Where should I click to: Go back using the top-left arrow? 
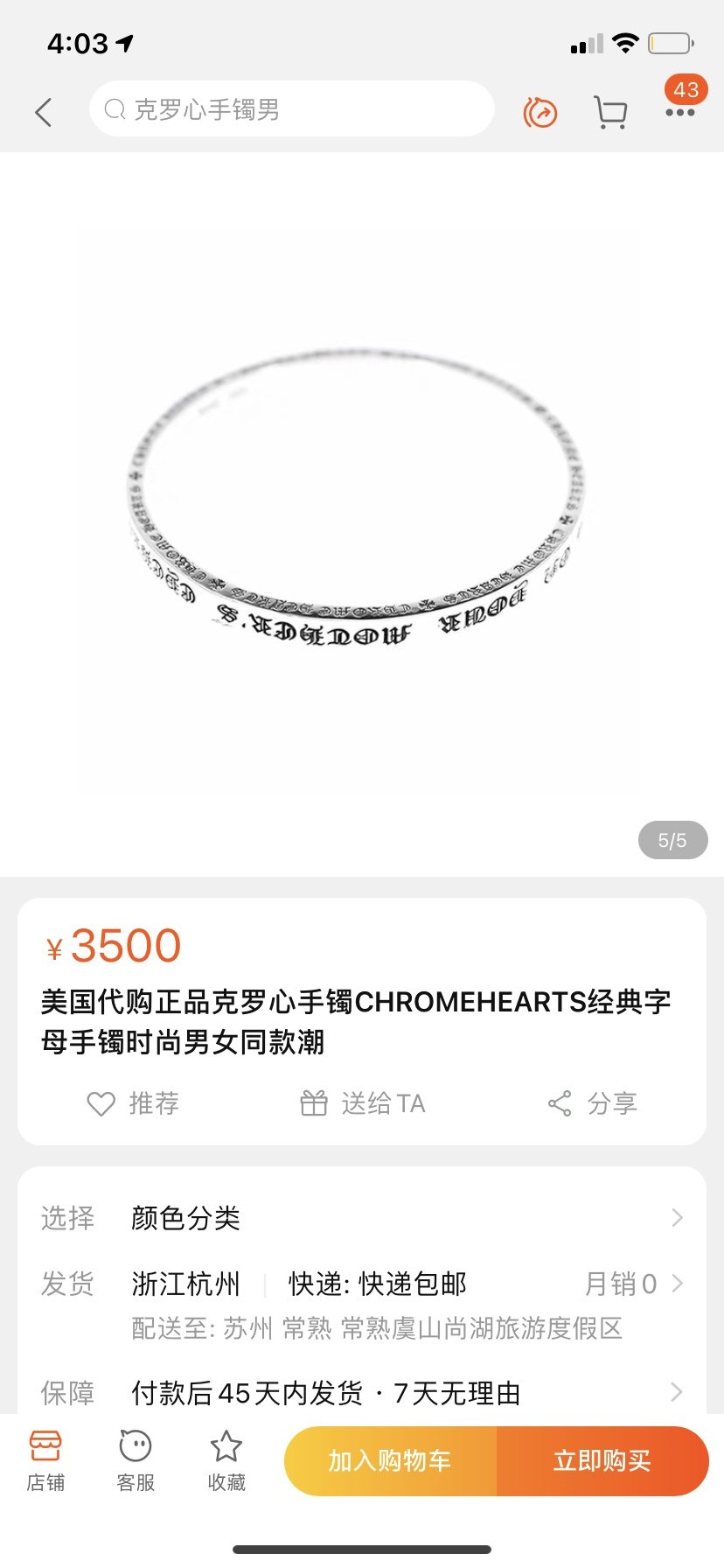(44, 112)
